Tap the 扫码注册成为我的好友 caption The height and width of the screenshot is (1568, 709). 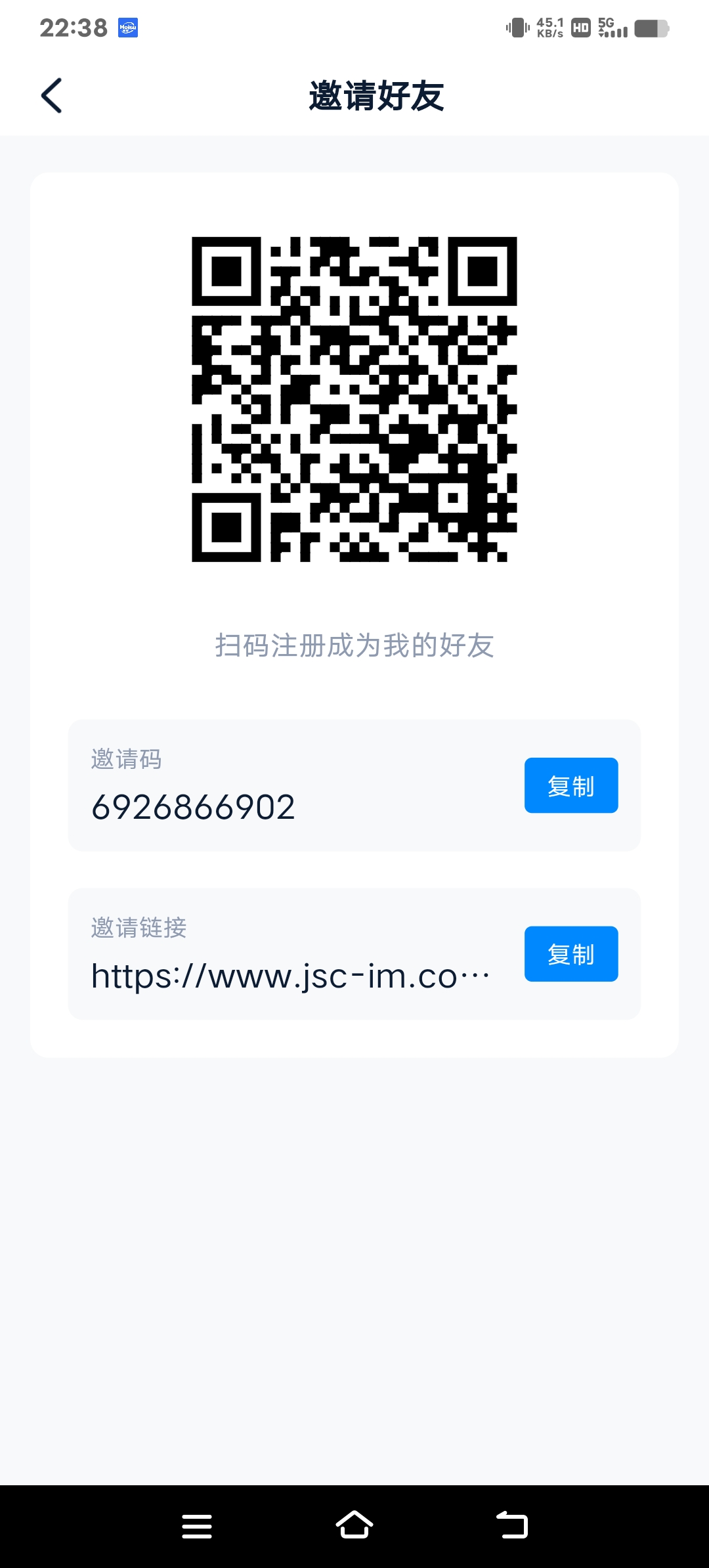[x=354, y=646]
